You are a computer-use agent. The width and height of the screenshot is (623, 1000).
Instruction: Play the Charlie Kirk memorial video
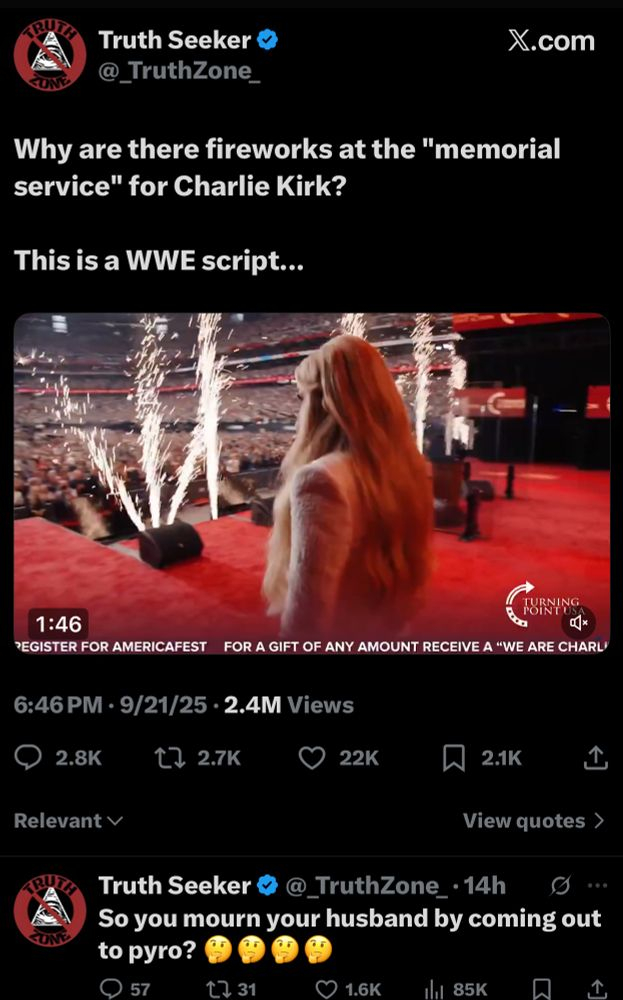pos(311,484)
